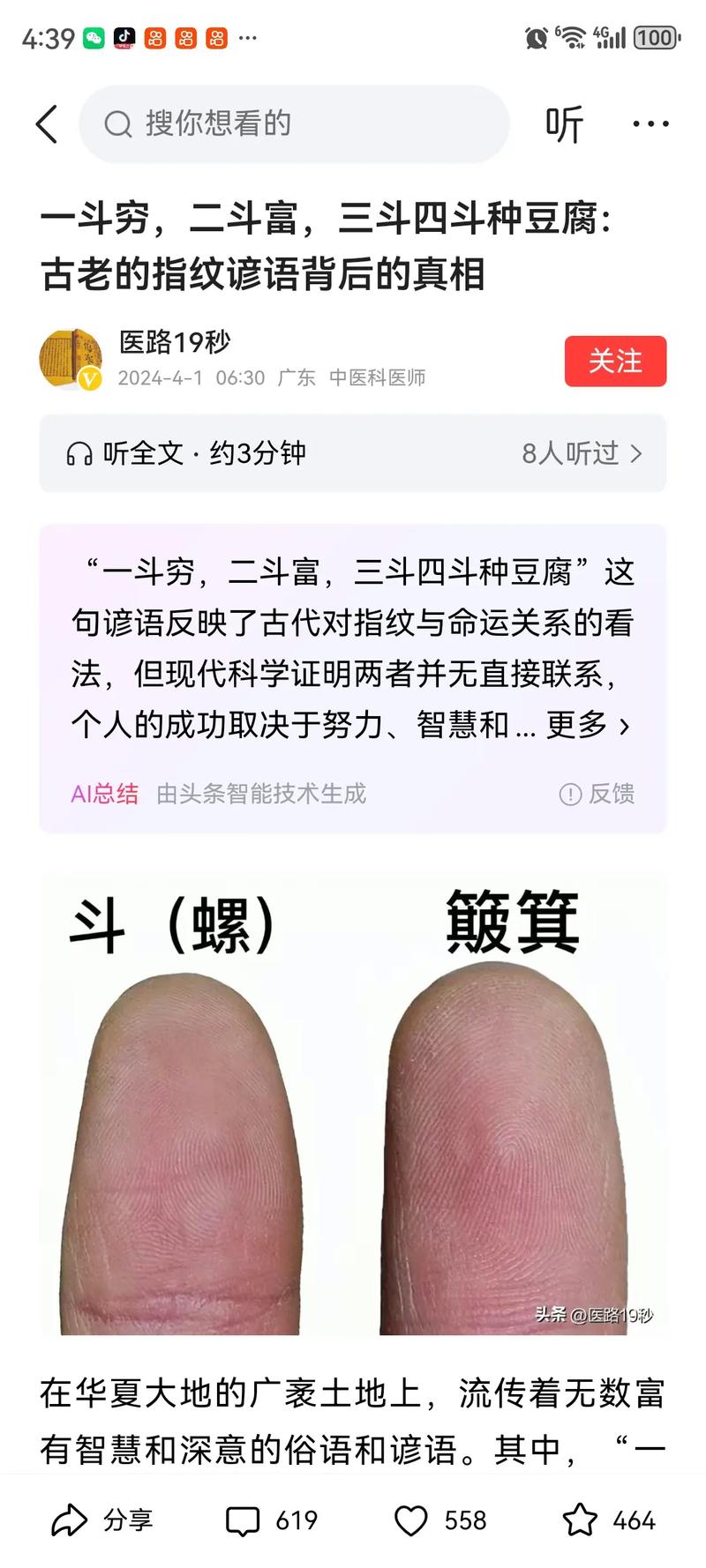This screenshot has width=706, height=1568.
Task: Open 医路19秒 author profile avatar
Action: click(x=71, y=359)
